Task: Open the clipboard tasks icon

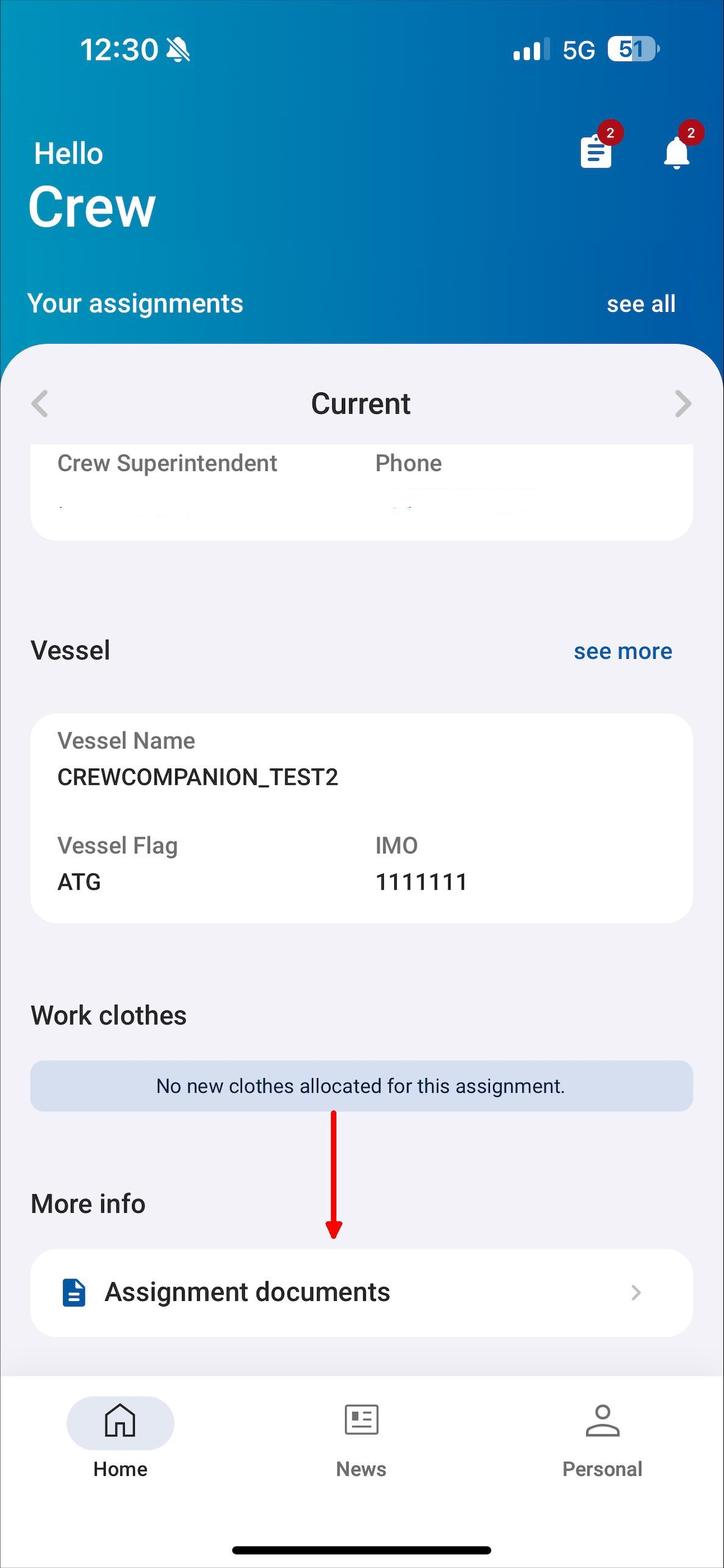Action: coord(596,151)
